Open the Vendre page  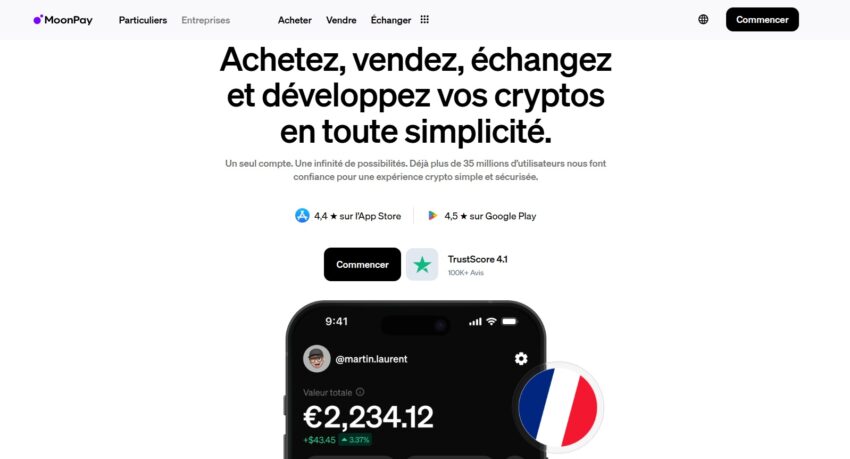341,20
